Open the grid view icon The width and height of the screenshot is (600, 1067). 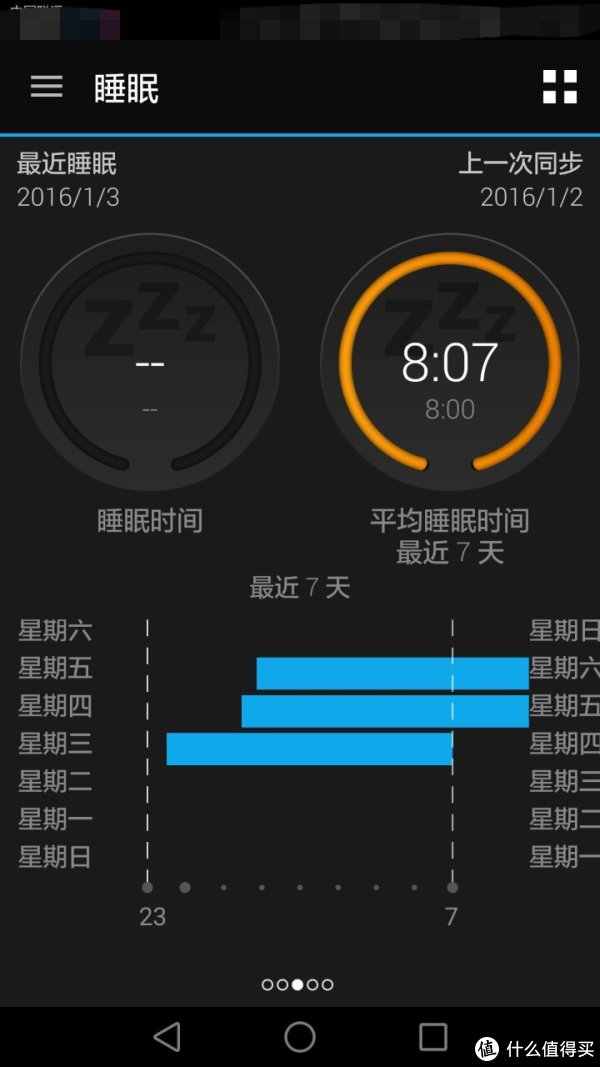tap(560, 87)
